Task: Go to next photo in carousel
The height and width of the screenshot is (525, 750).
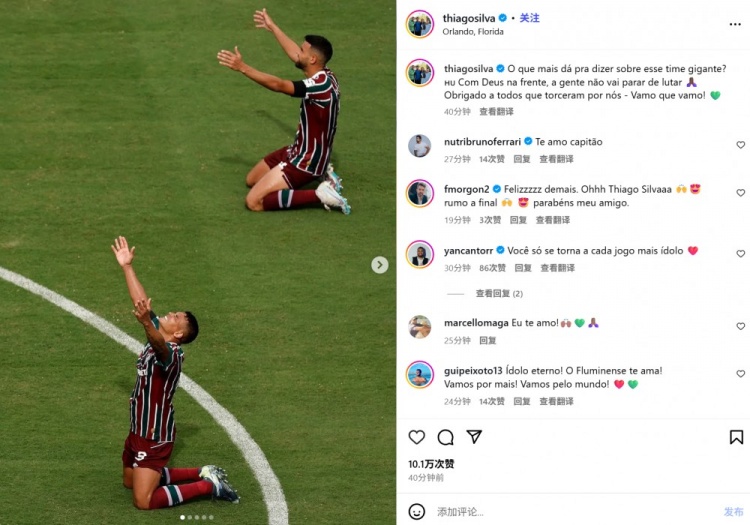Action: tap(380, 265)
